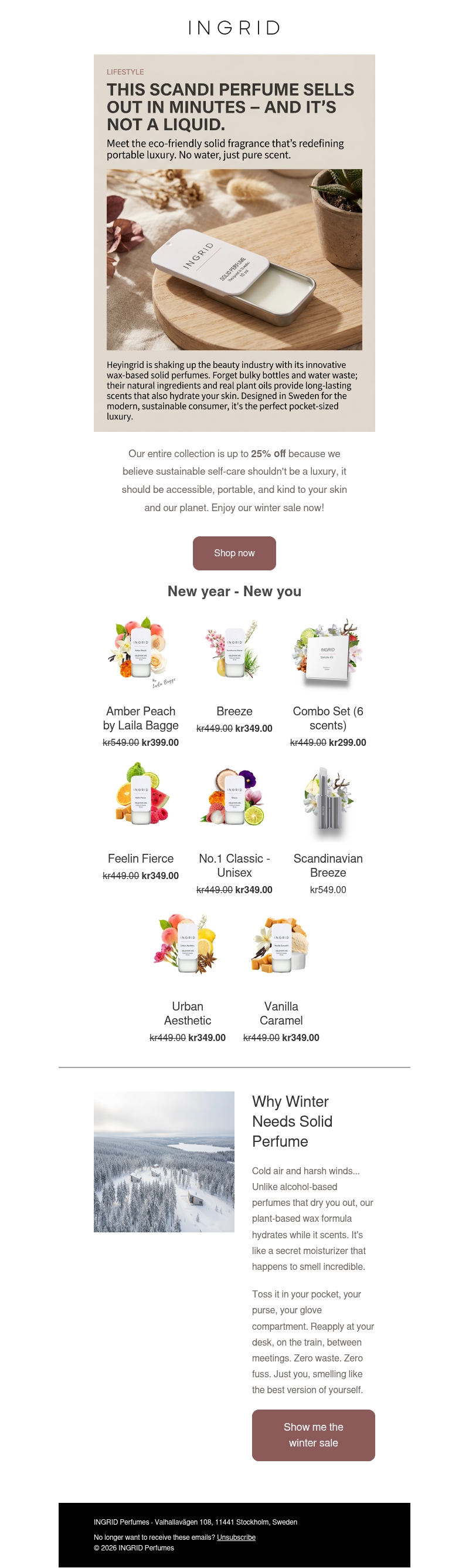Open the Urban Aesthetic product

pos(188,977)
